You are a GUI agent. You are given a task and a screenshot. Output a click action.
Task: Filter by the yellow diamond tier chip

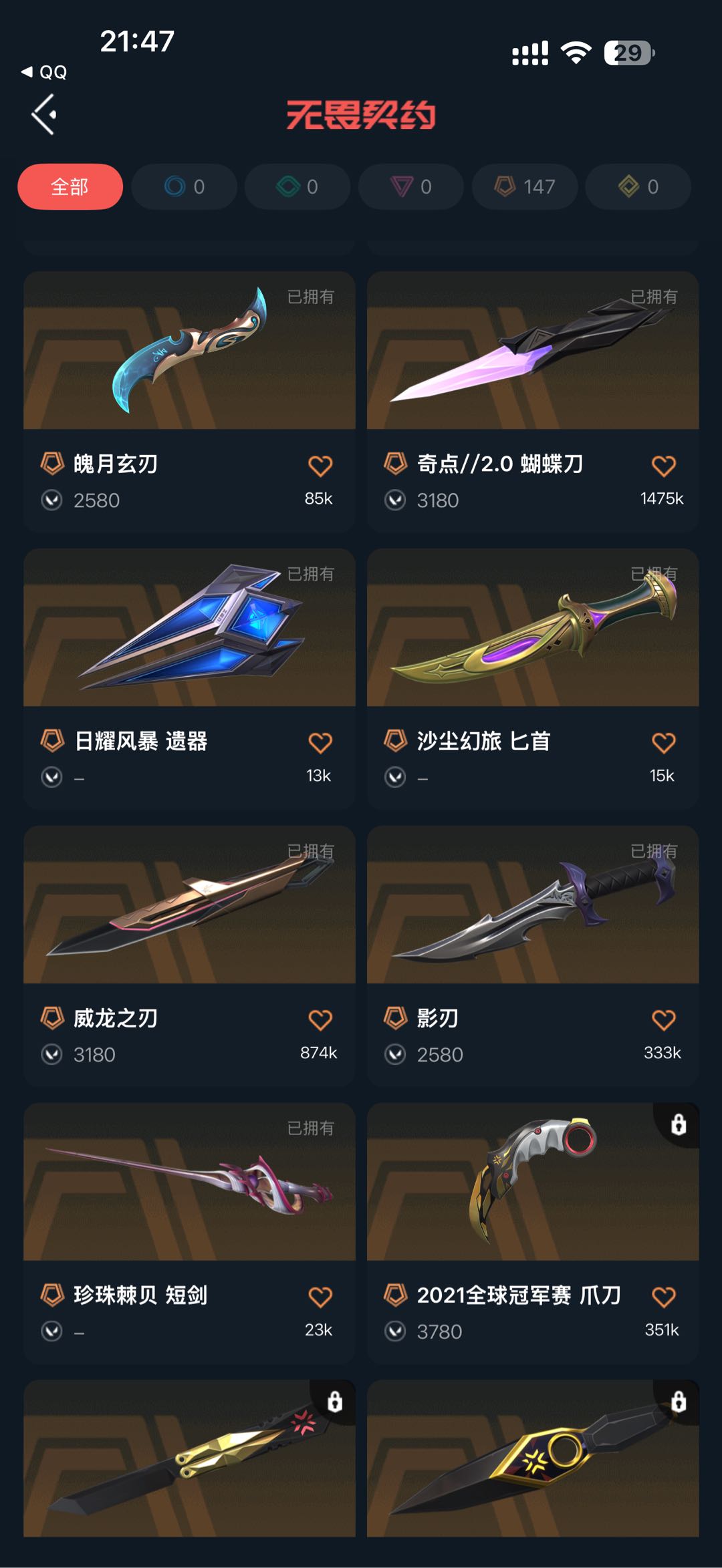tap(638, 186)
